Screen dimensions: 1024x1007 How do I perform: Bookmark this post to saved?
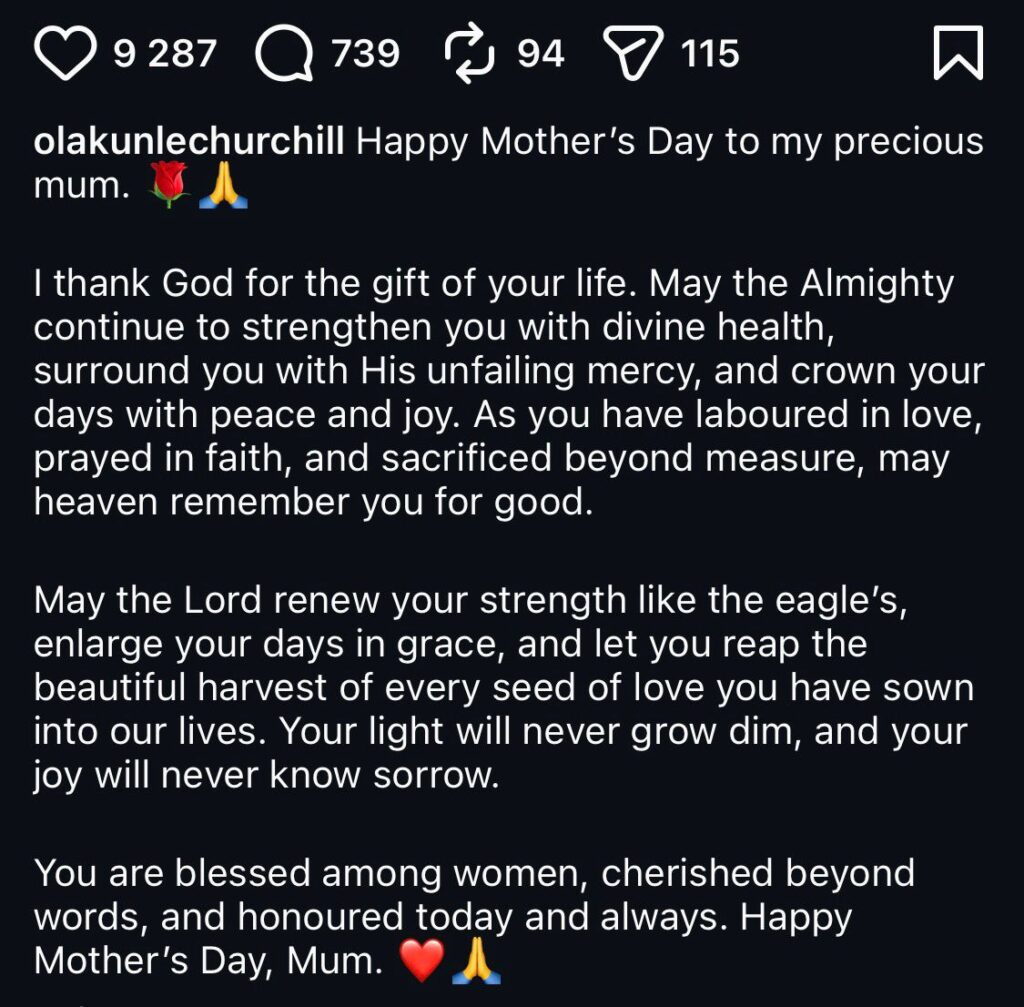pos(957,53)
